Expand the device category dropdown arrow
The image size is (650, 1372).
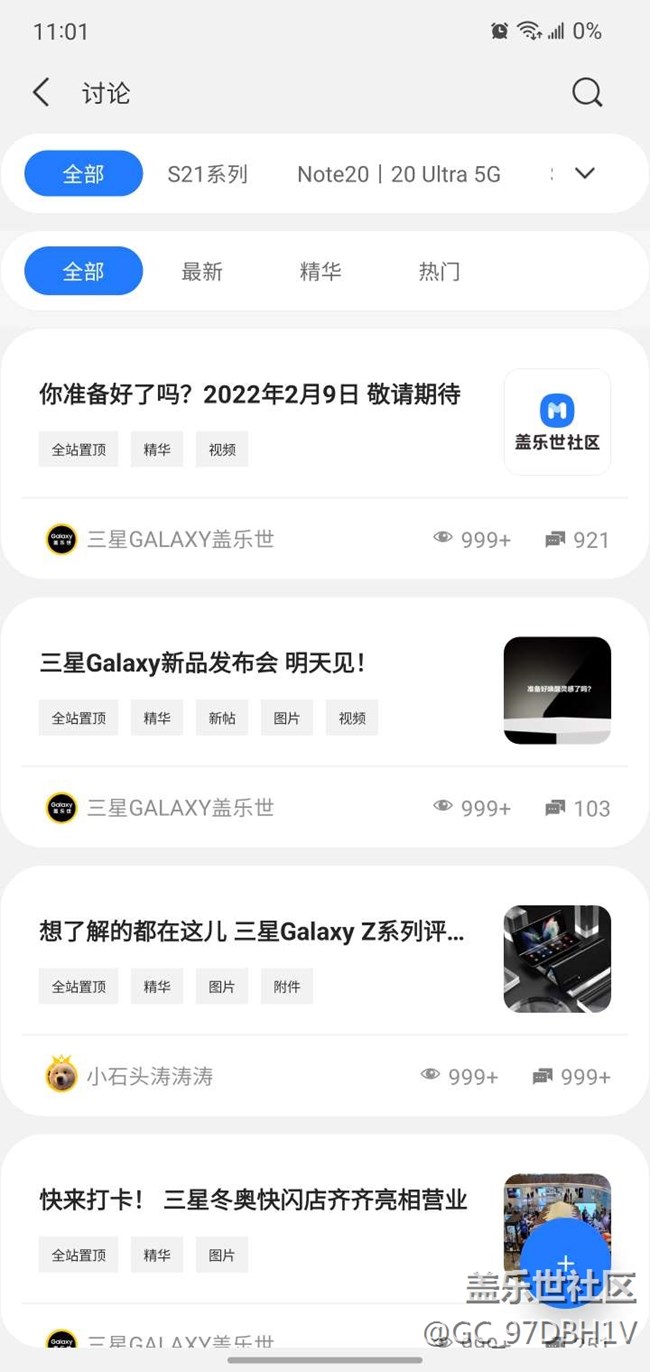pyautogui.click(x=585, y=173)
